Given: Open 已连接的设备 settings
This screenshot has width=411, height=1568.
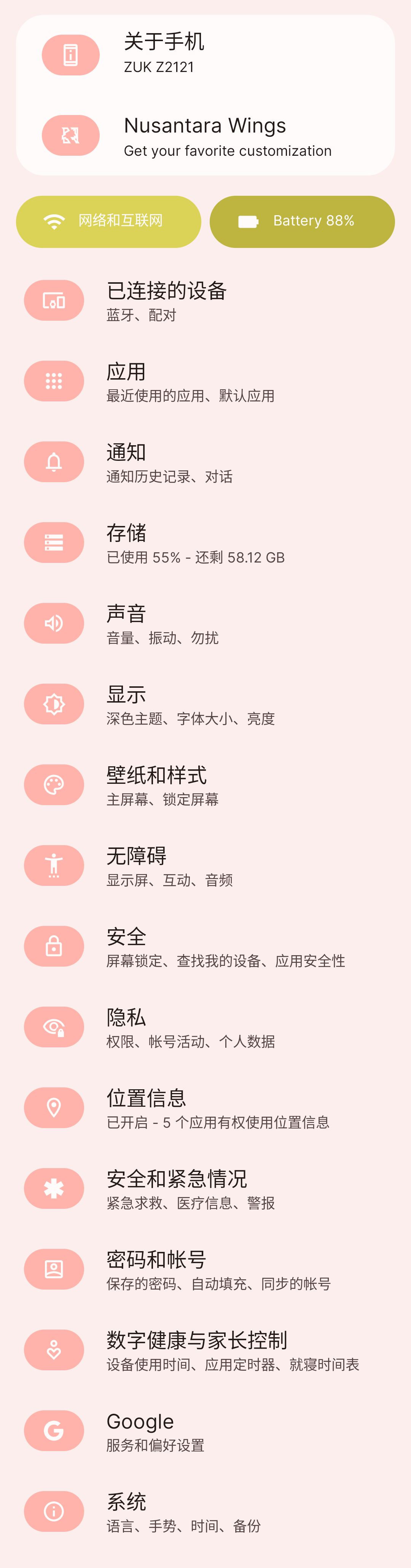Looking at the screenshot, I should coord(205,301).
